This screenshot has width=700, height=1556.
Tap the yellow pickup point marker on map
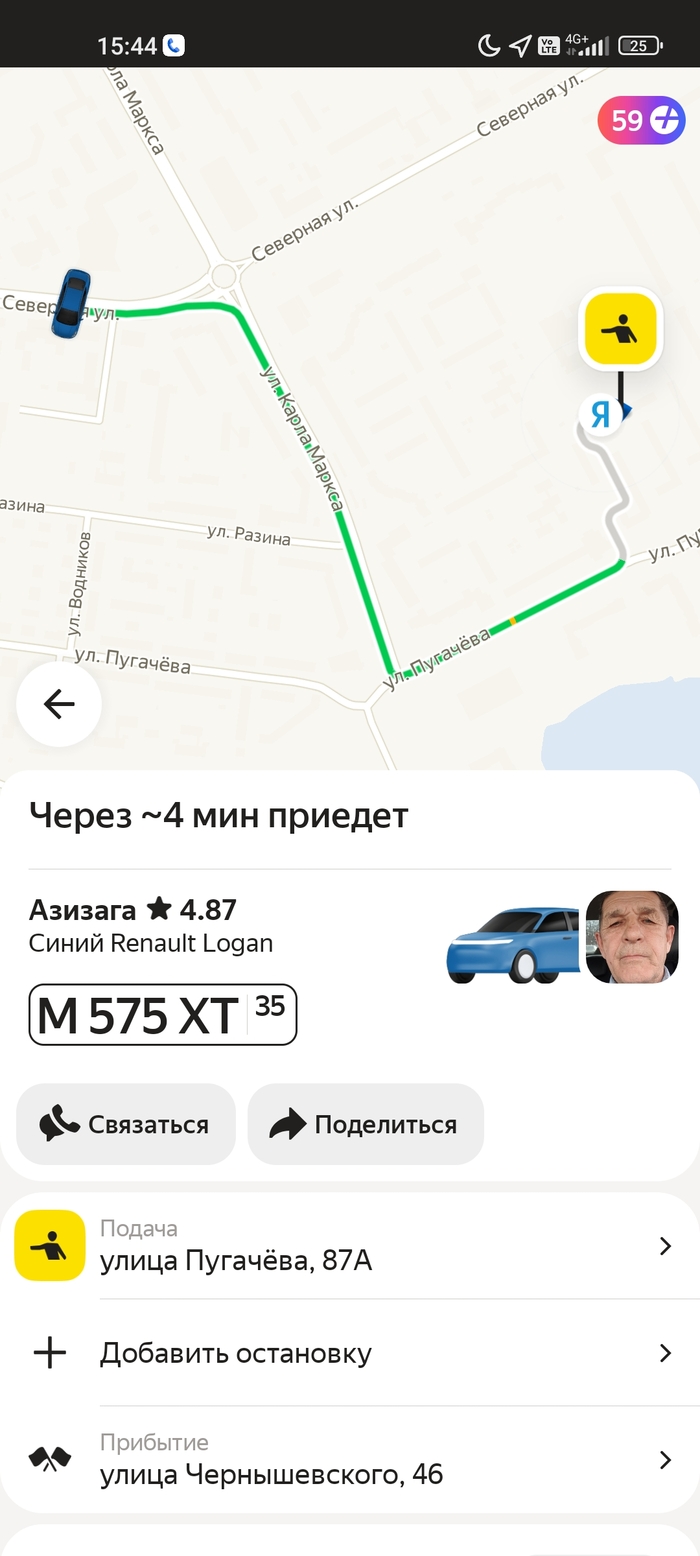620,328
